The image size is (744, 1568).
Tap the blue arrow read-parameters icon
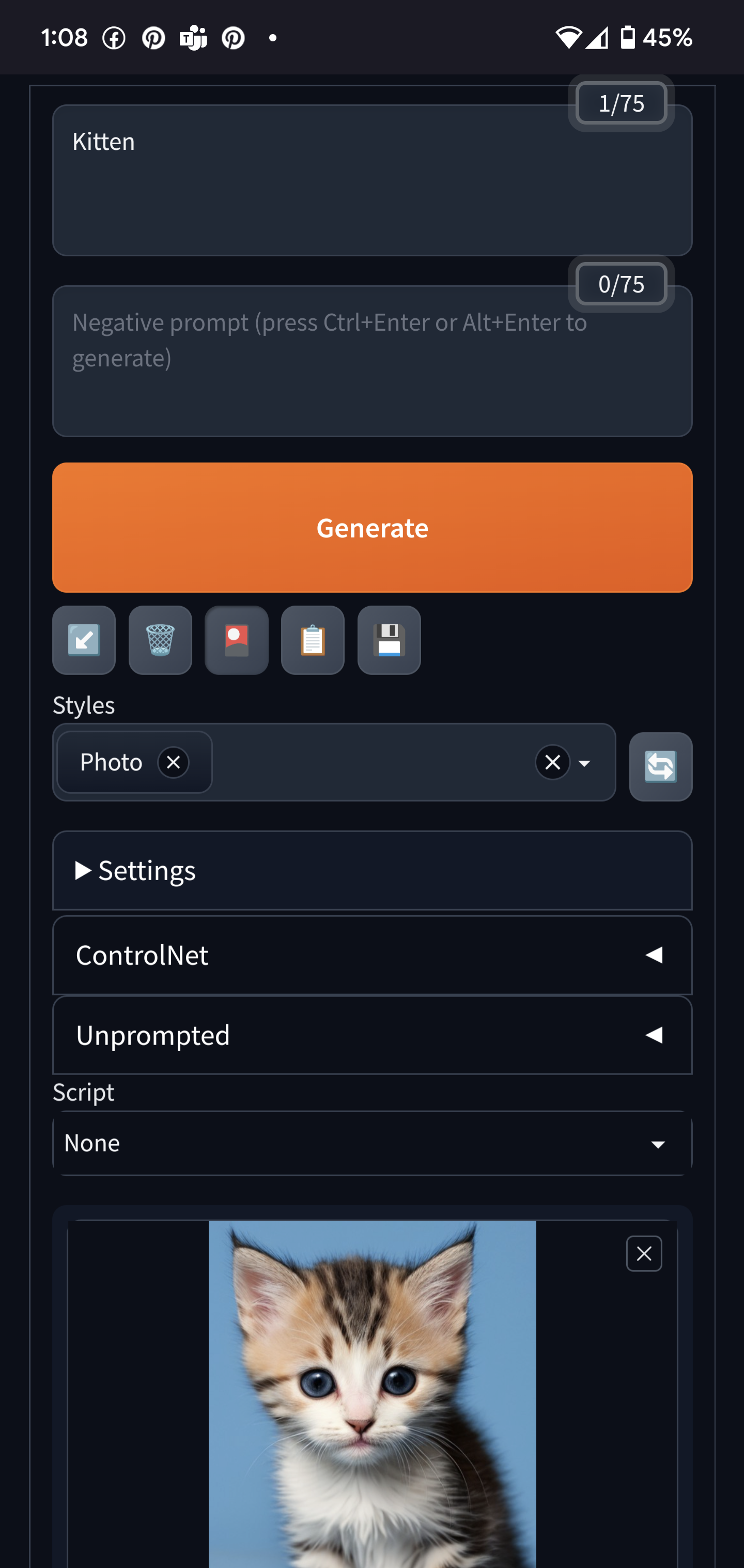click(x=84, y=640)
